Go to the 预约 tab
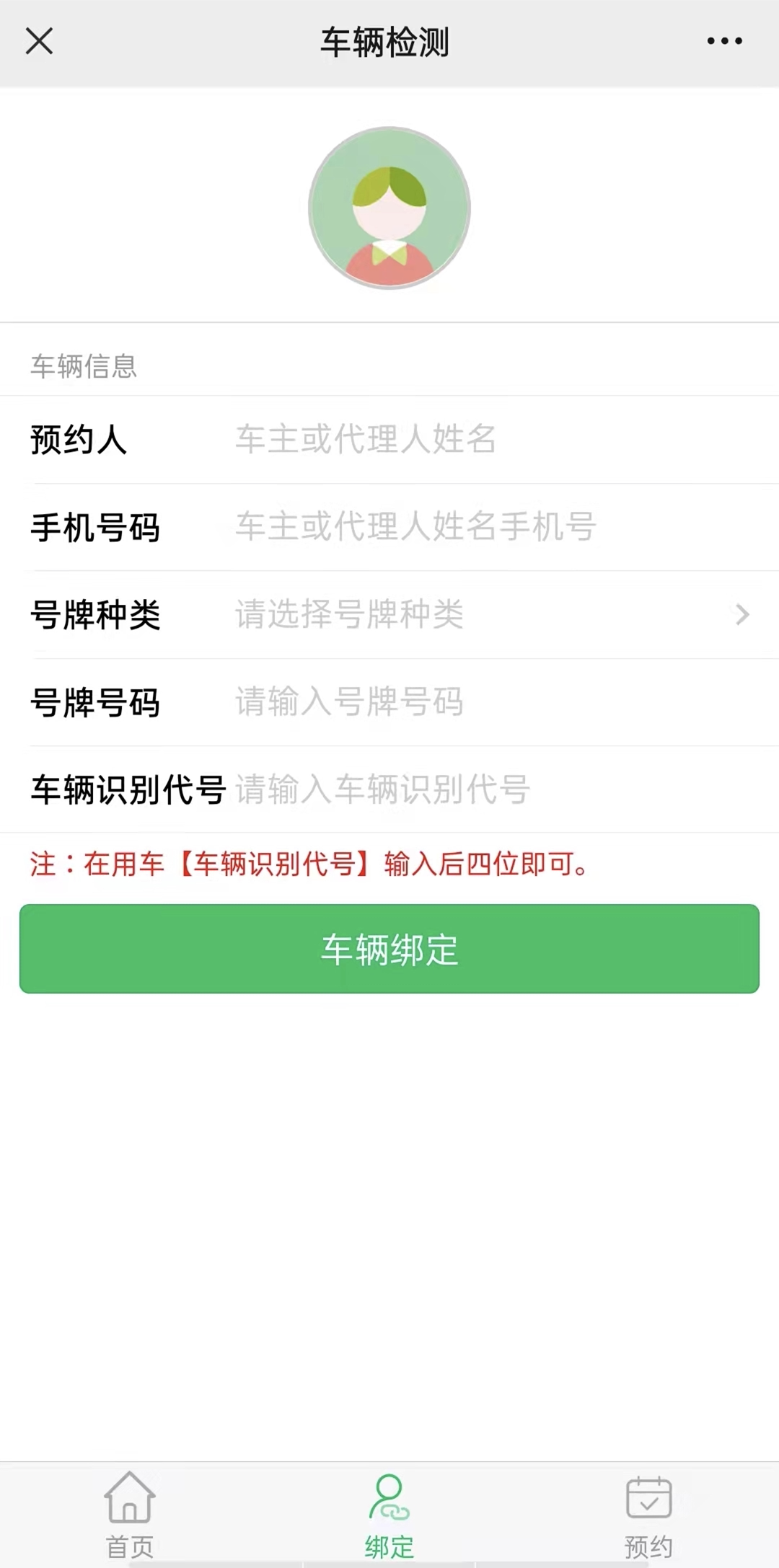 pyautogui.click(x=648, y=1514)
